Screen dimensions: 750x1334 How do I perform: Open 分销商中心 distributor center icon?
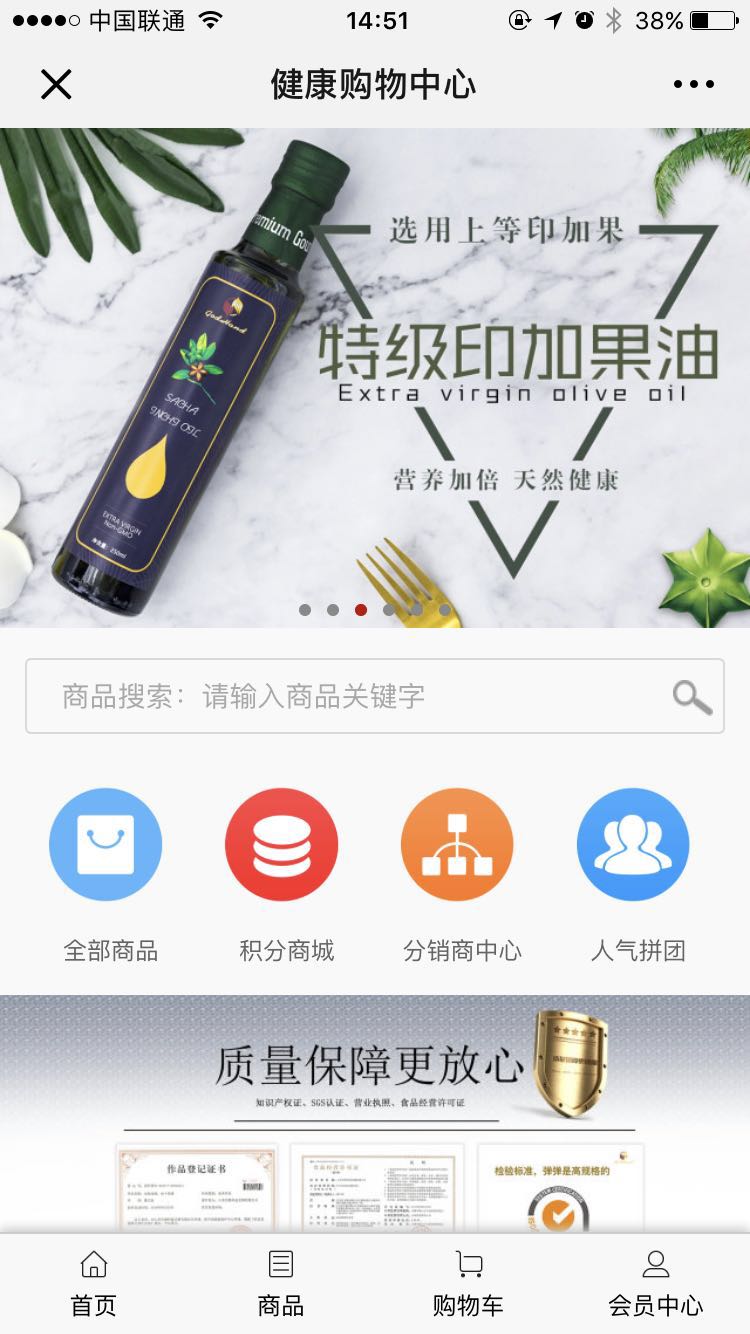pyautogui.click(x=457, y=844)
